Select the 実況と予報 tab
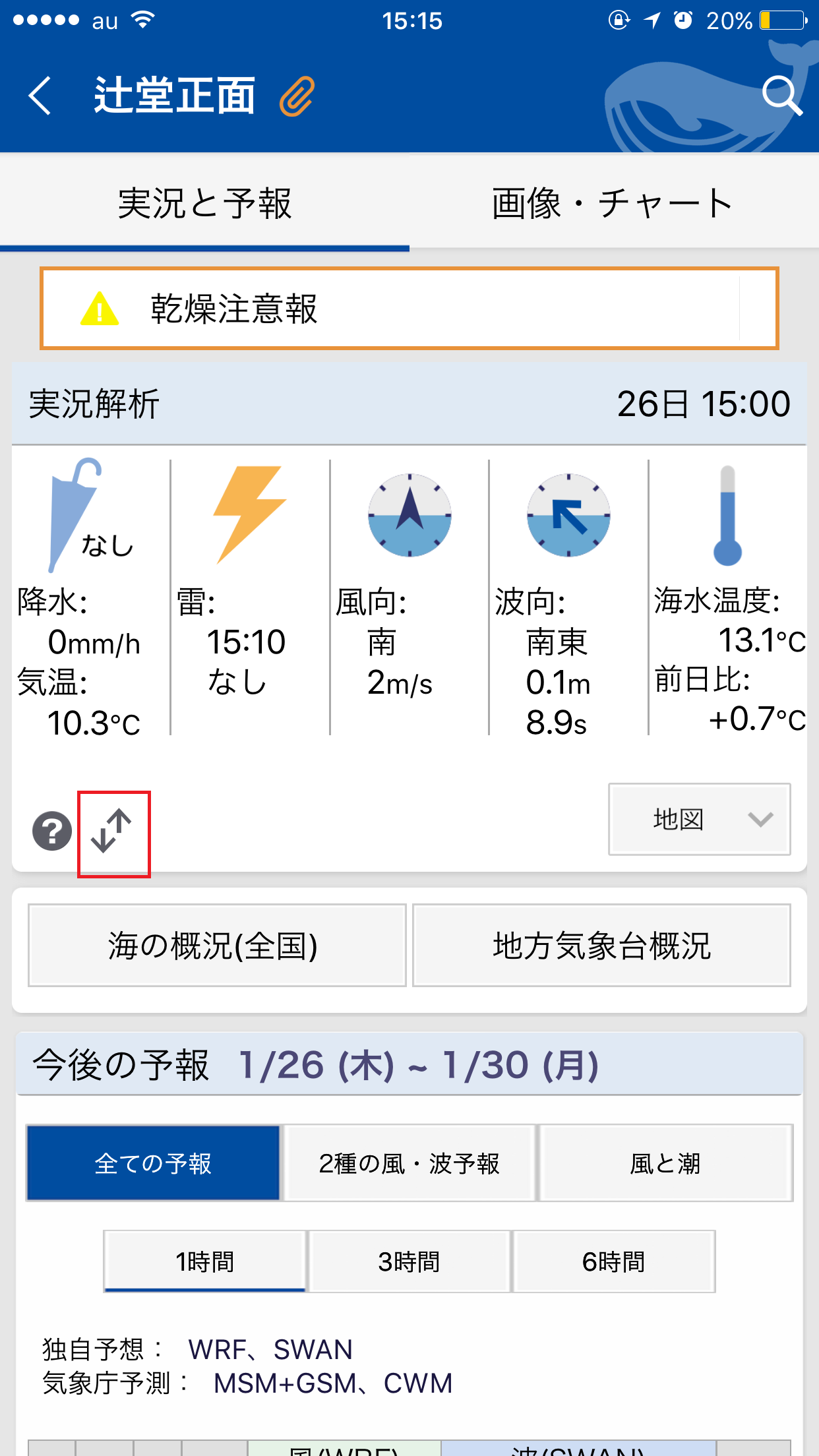 (204, 202)
